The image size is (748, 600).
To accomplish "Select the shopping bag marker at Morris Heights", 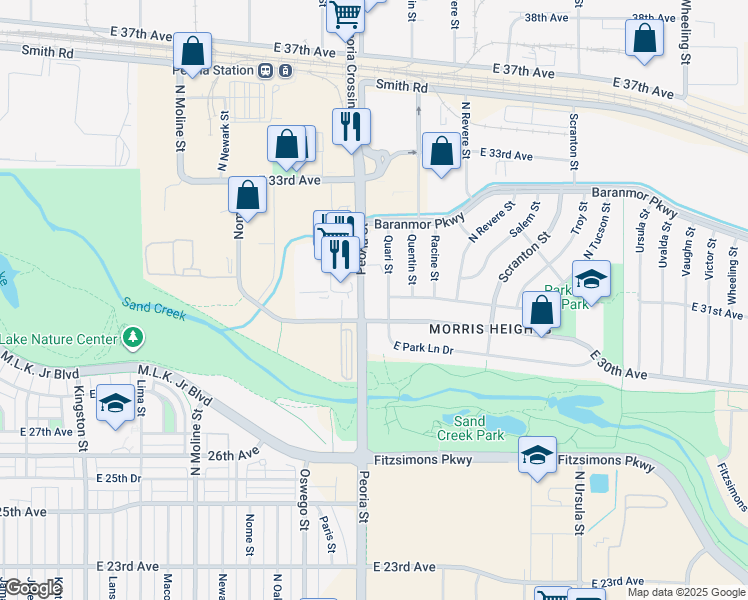I will coord(541,309).
